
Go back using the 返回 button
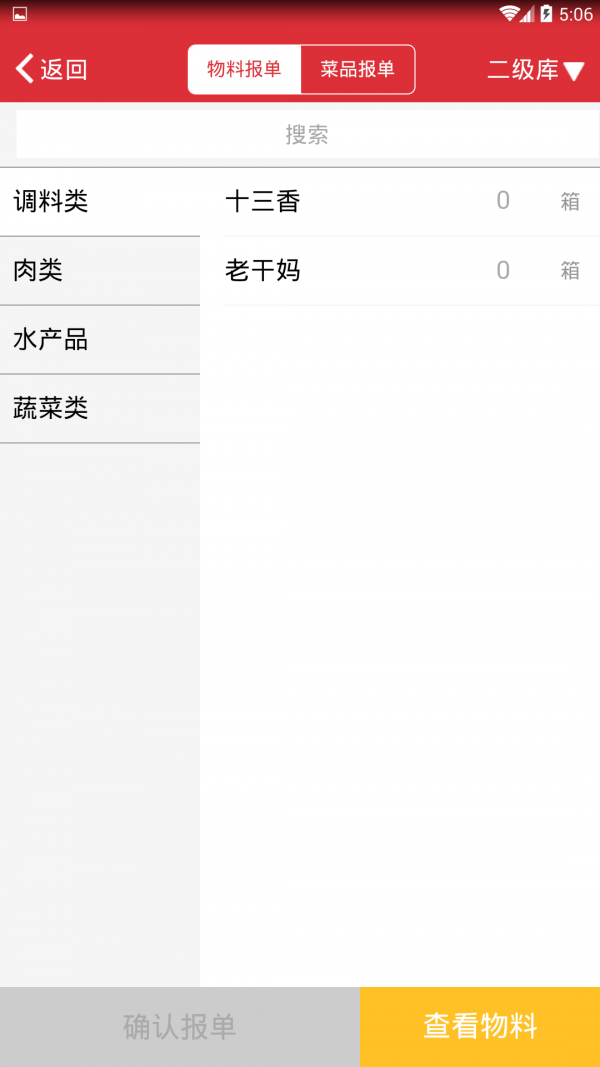[52, 69]
